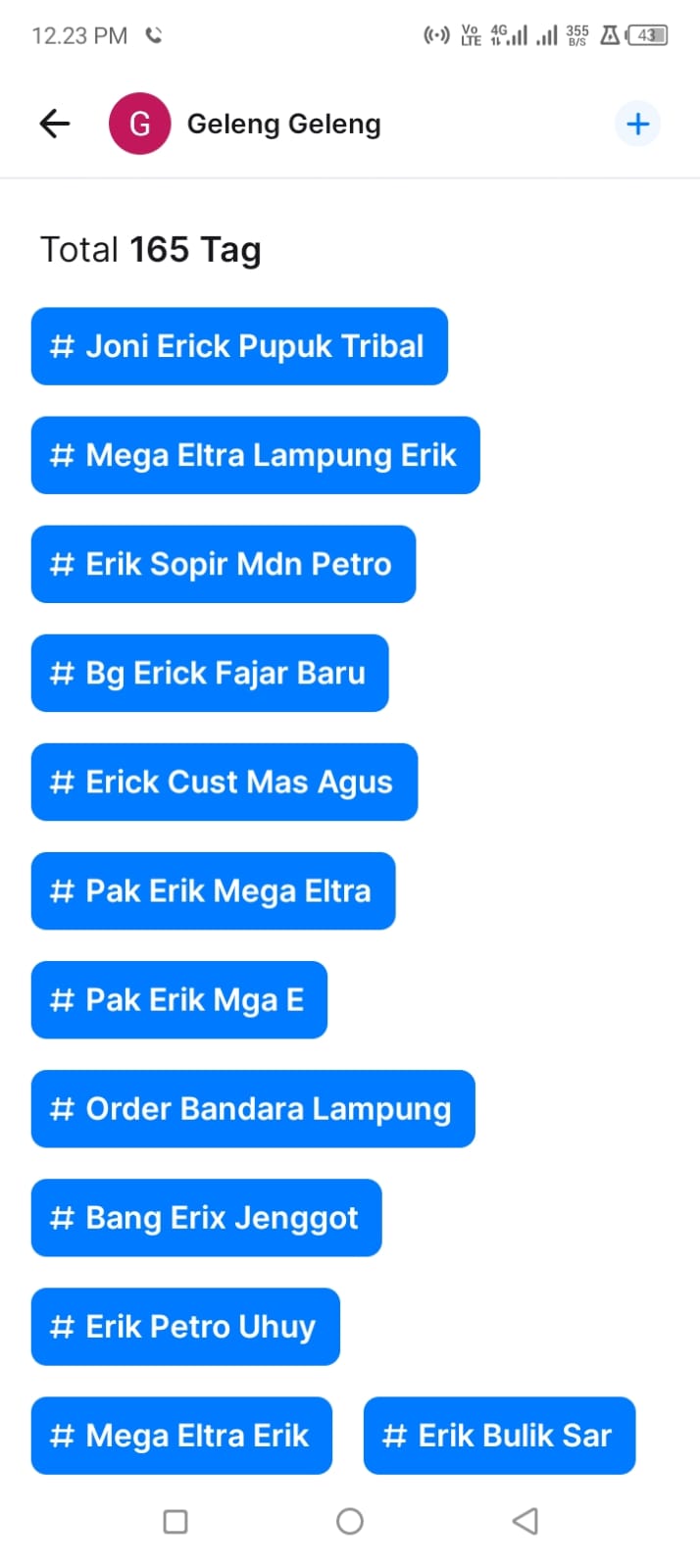The image size is (700, 1568).
Task: Open the Order Bandara Lampung tag
Action: (253, 1108)
